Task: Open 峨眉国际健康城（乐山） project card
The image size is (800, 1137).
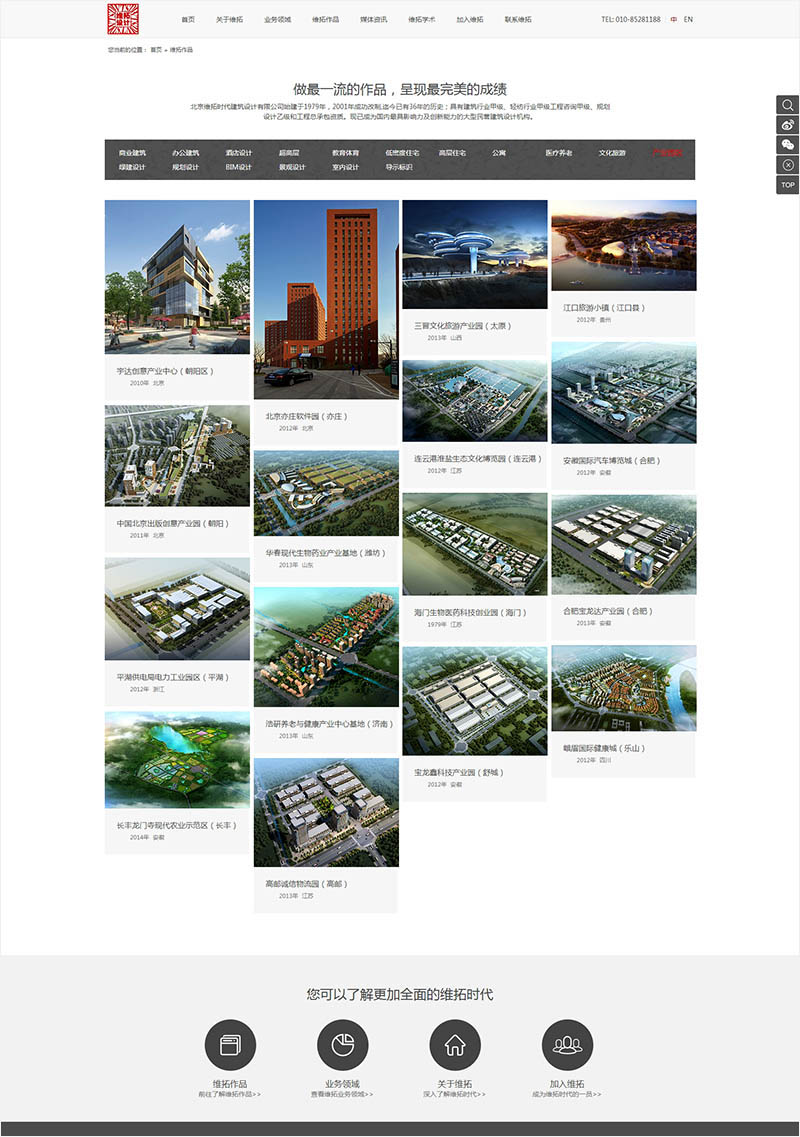Action: (623, 688)
